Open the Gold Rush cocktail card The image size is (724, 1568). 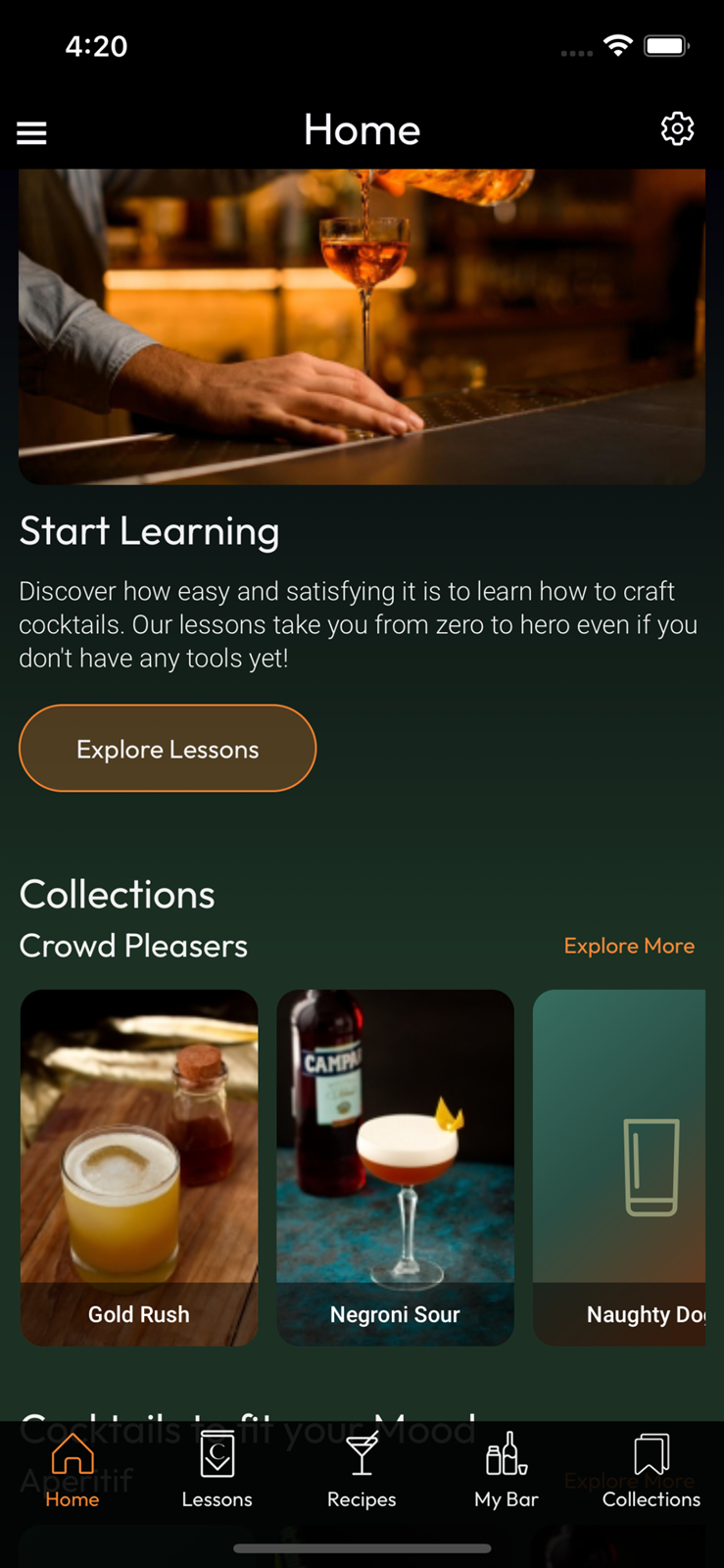point(139,1166)
